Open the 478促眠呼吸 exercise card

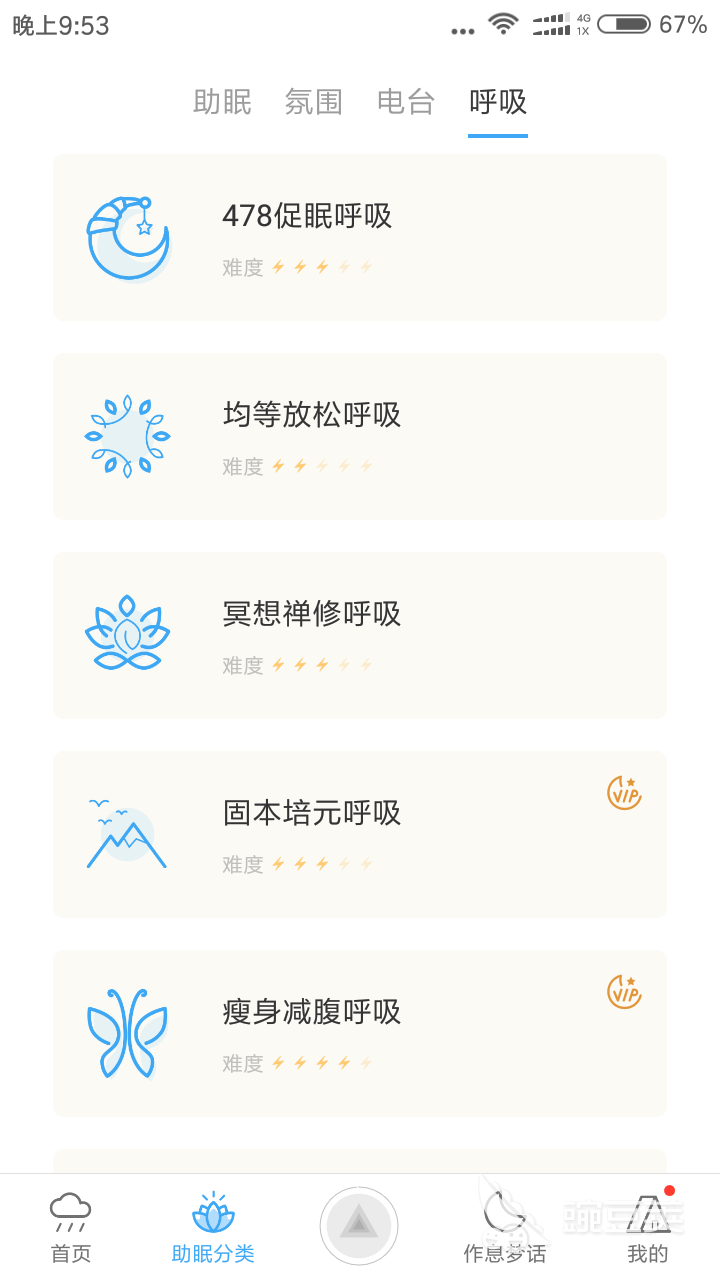360,237
